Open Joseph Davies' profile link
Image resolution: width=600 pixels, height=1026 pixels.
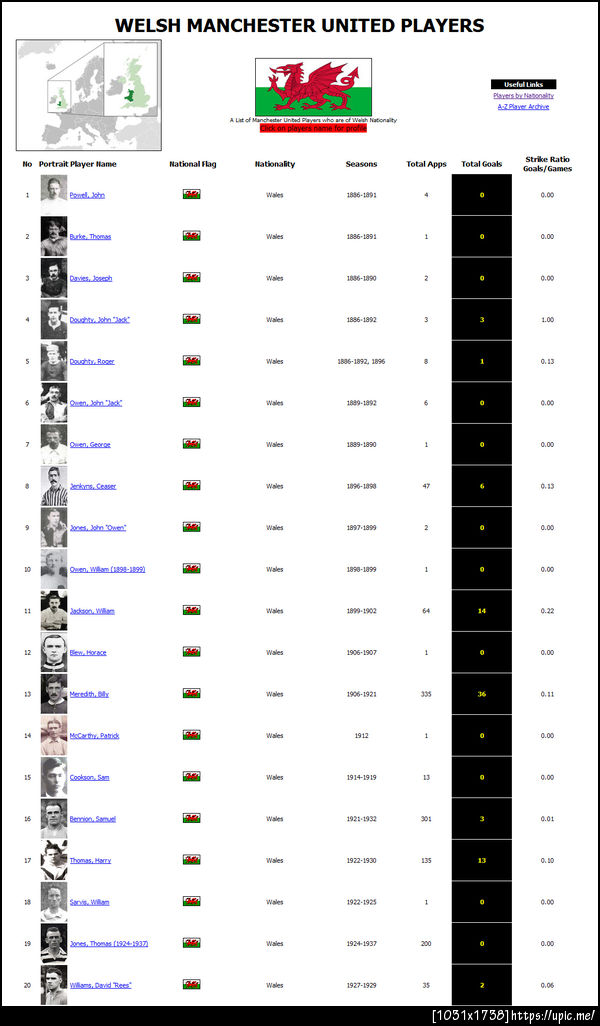coord(91,278)
